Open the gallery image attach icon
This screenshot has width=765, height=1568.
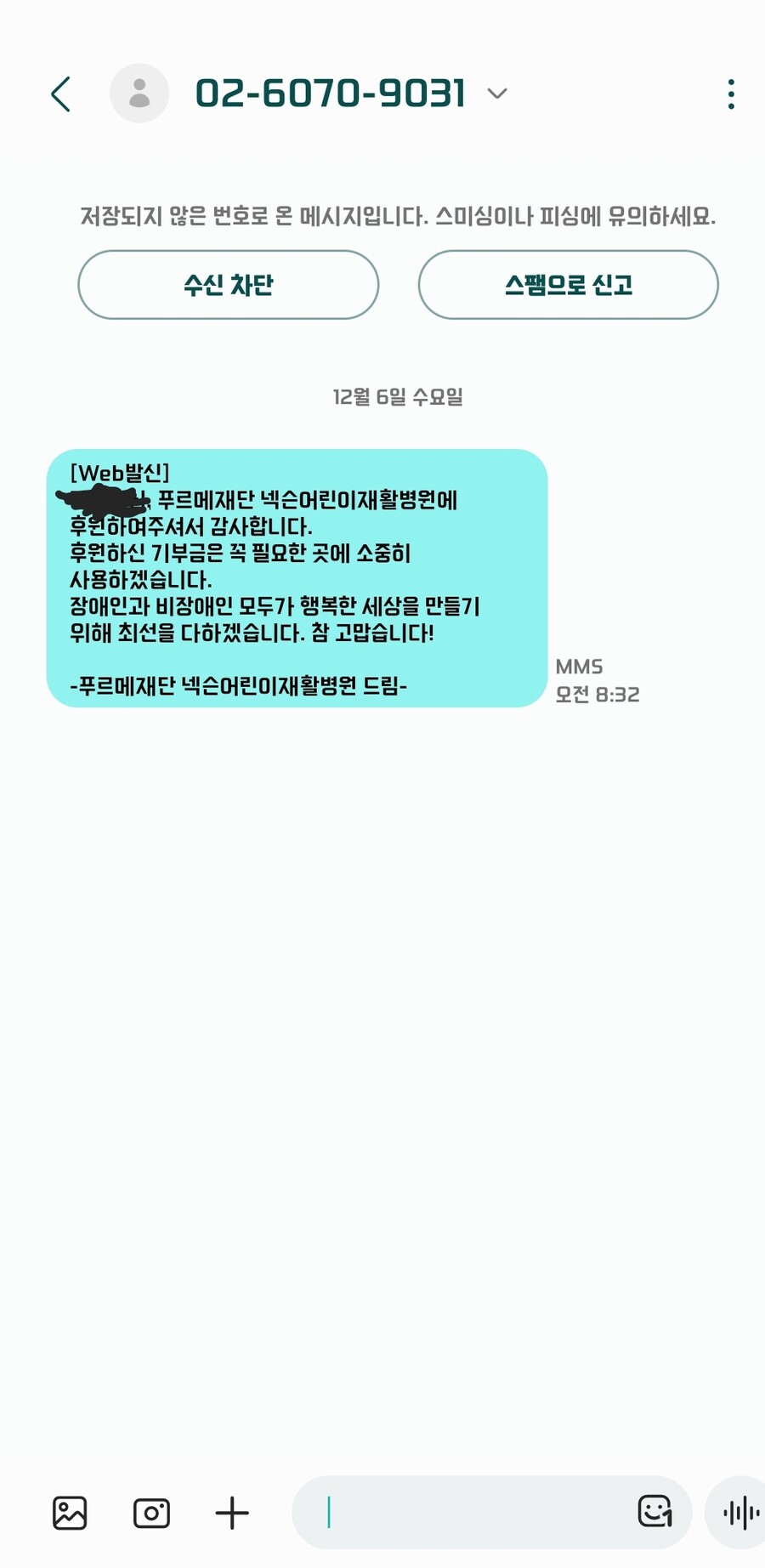click(x=70, y=1513)
